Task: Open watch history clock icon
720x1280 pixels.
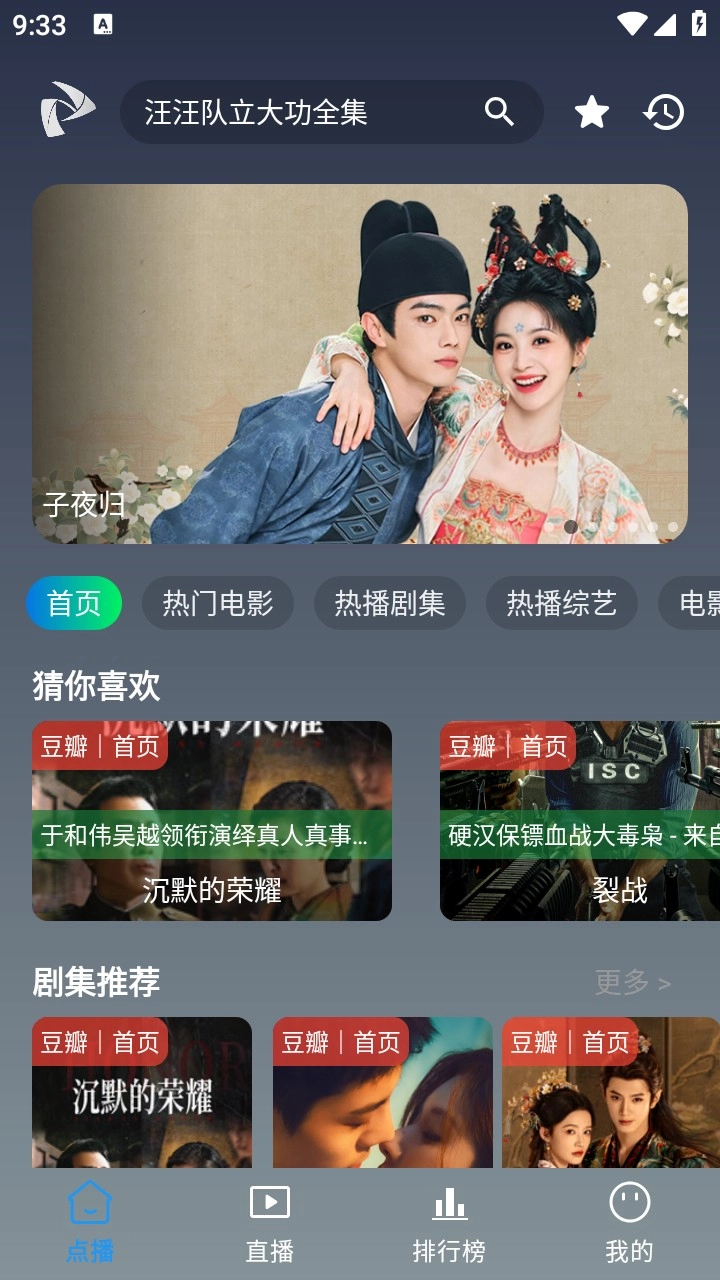Action: [664, 112]
